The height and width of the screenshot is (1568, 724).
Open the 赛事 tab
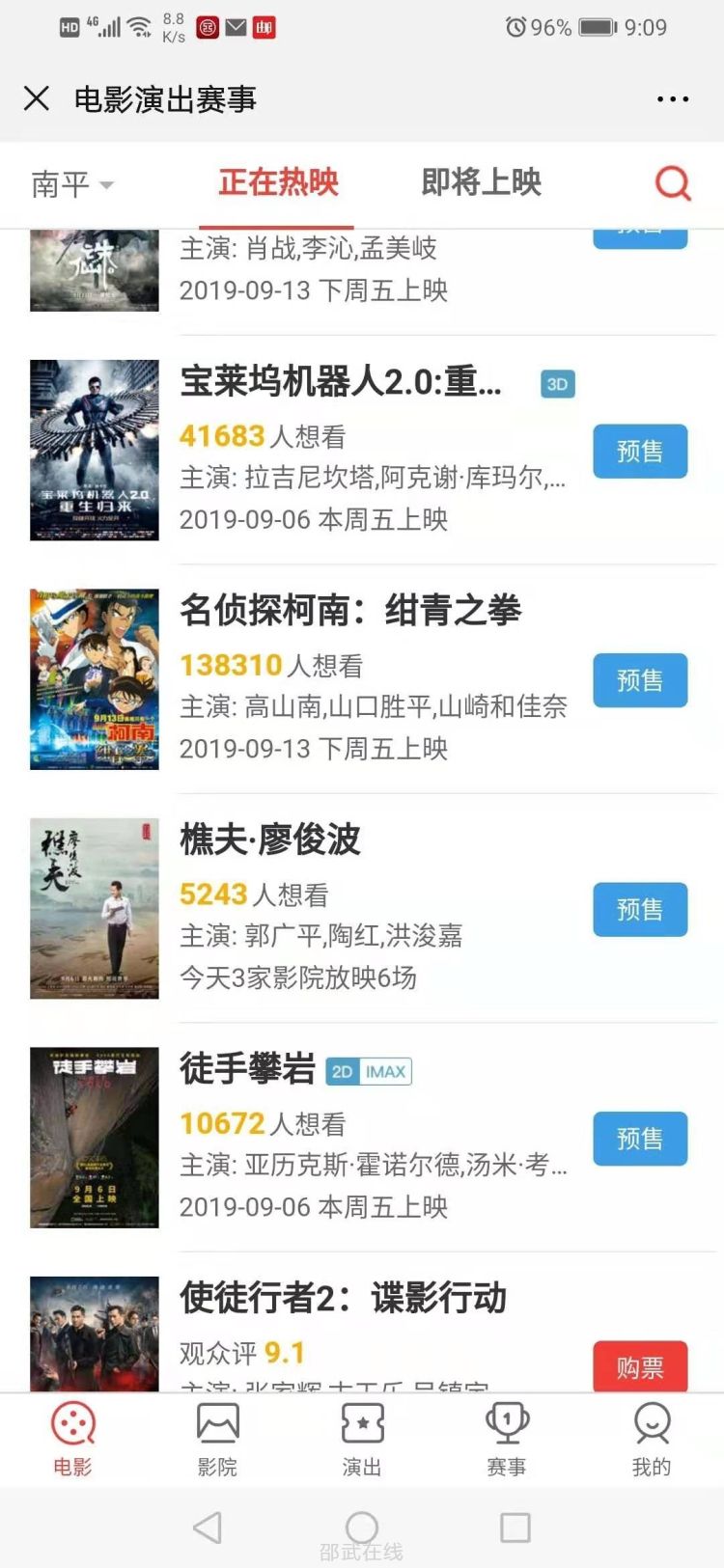506,1440
